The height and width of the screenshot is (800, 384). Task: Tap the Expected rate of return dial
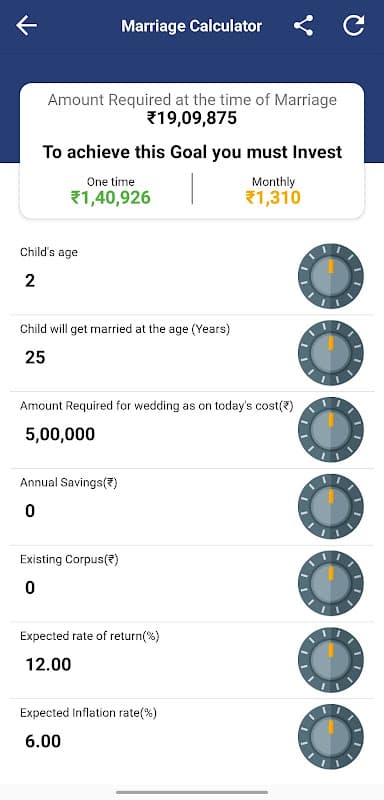point(331,660)
